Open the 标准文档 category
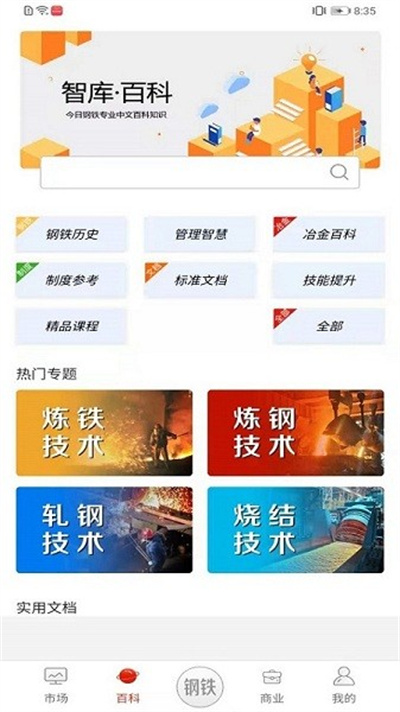The width and height of the screenshot is (400, 712). (x=200, y=280)
